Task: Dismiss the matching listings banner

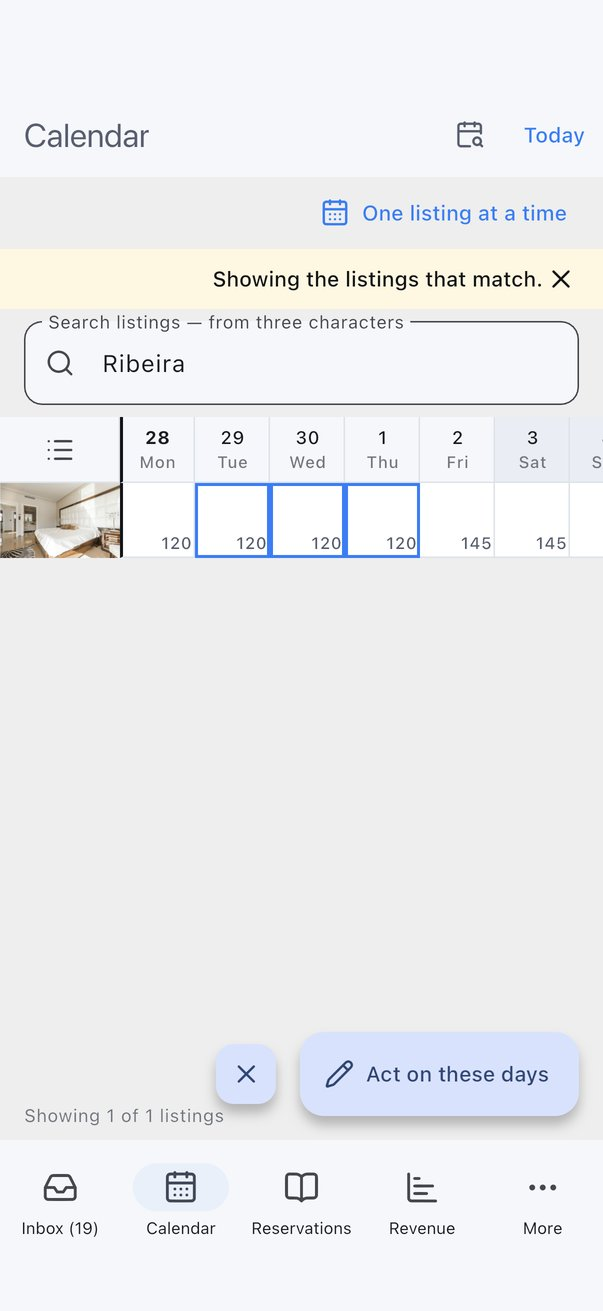Action: [561, 279]
